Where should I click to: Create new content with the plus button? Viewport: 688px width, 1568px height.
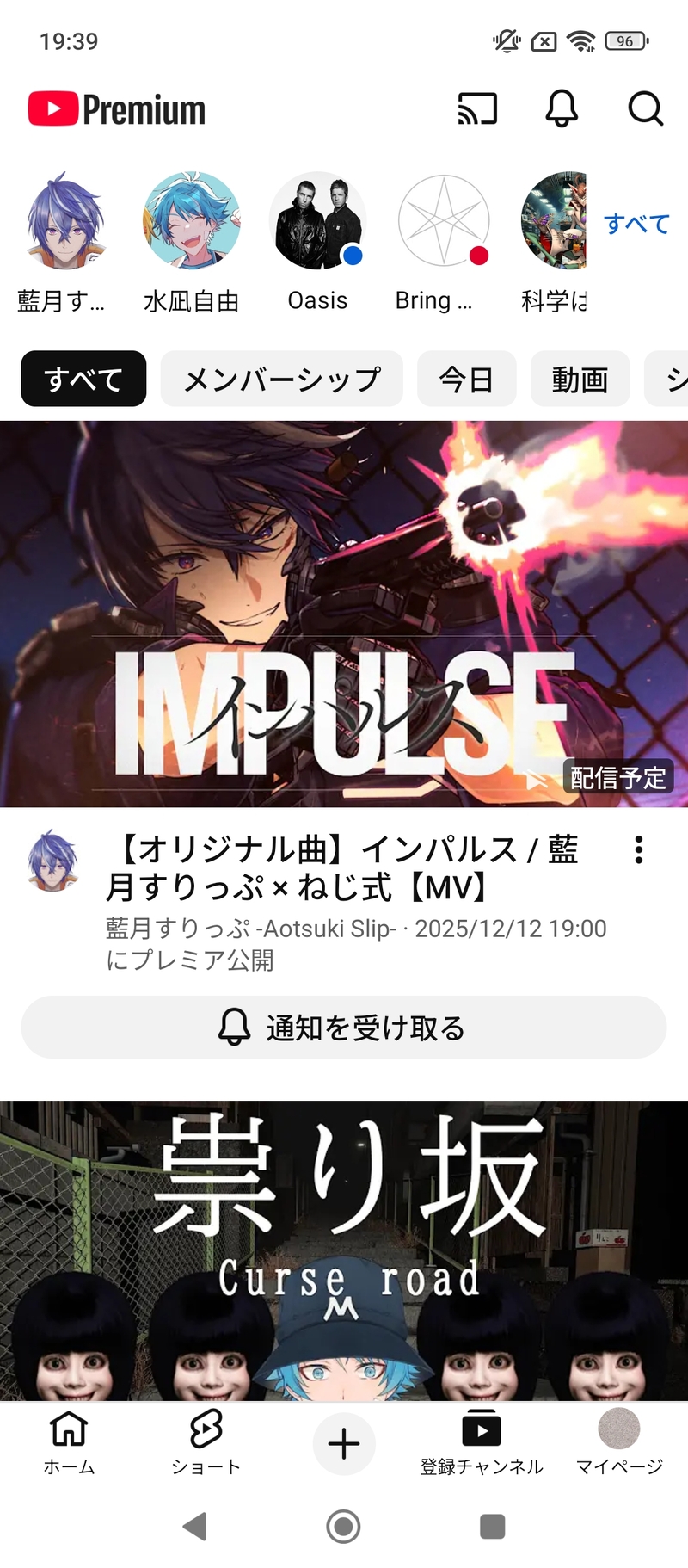[344, 1443]
